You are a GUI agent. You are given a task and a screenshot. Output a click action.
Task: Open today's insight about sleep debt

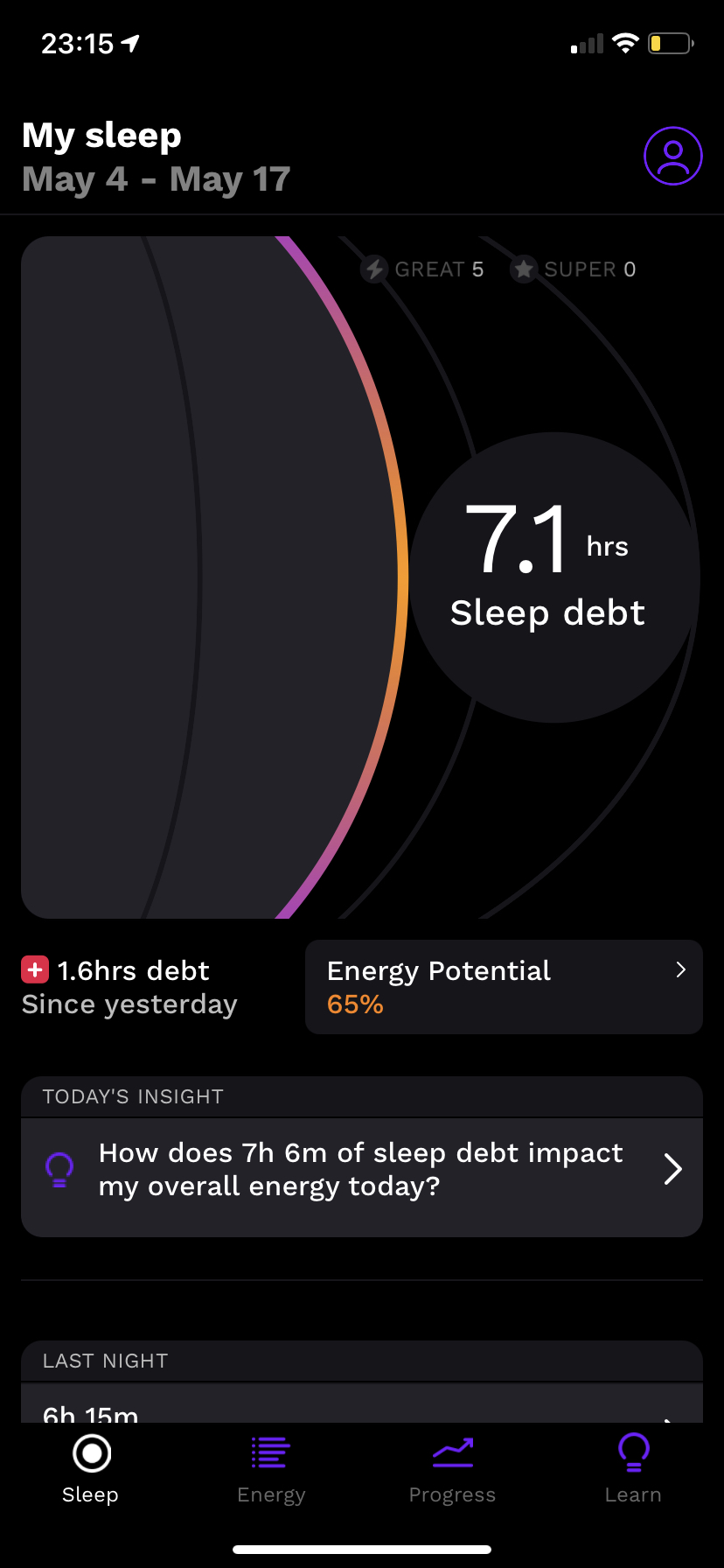(362, 1170)
